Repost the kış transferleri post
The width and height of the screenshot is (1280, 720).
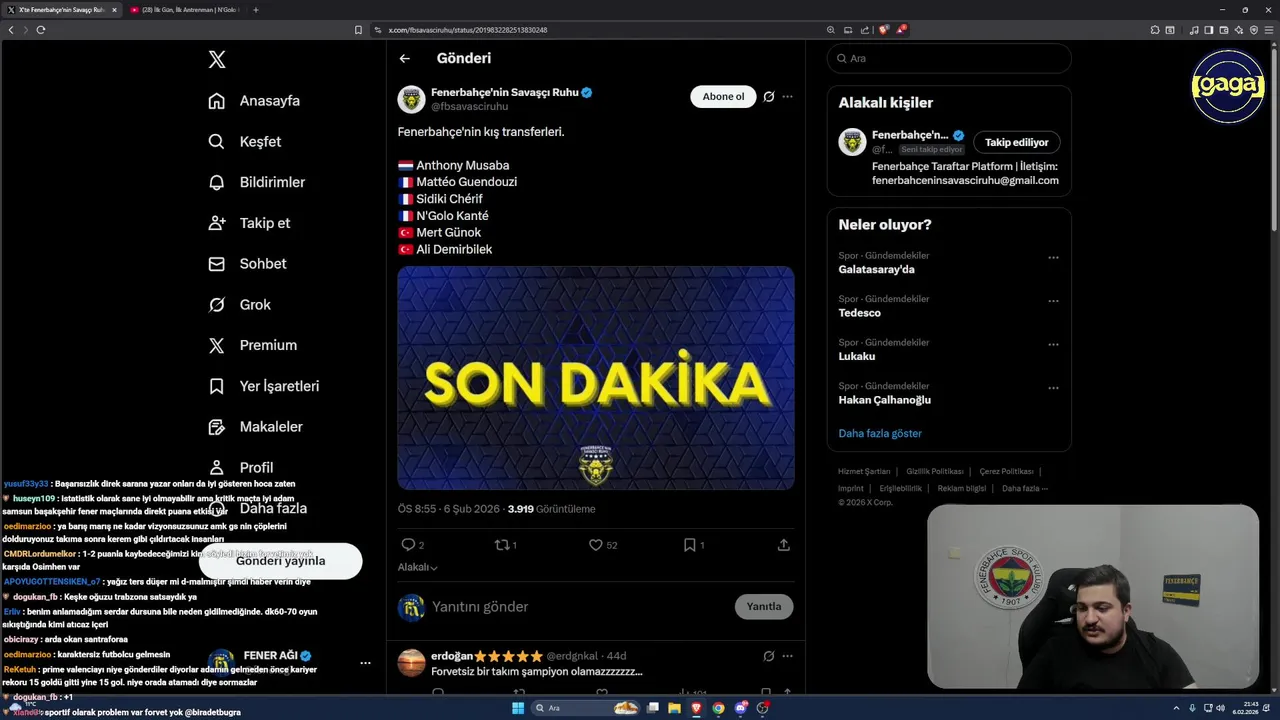pos(502,545)
